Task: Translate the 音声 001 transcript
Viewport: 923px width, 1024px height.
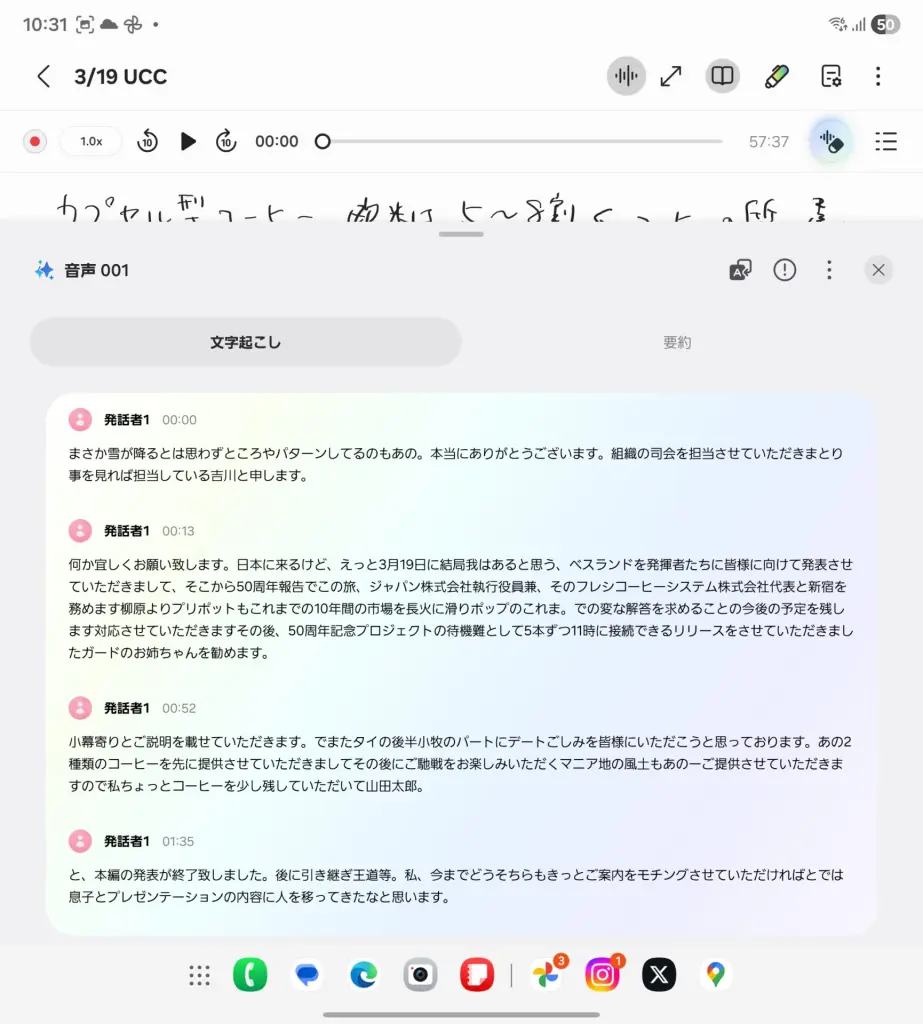Action: coord(740,270)
